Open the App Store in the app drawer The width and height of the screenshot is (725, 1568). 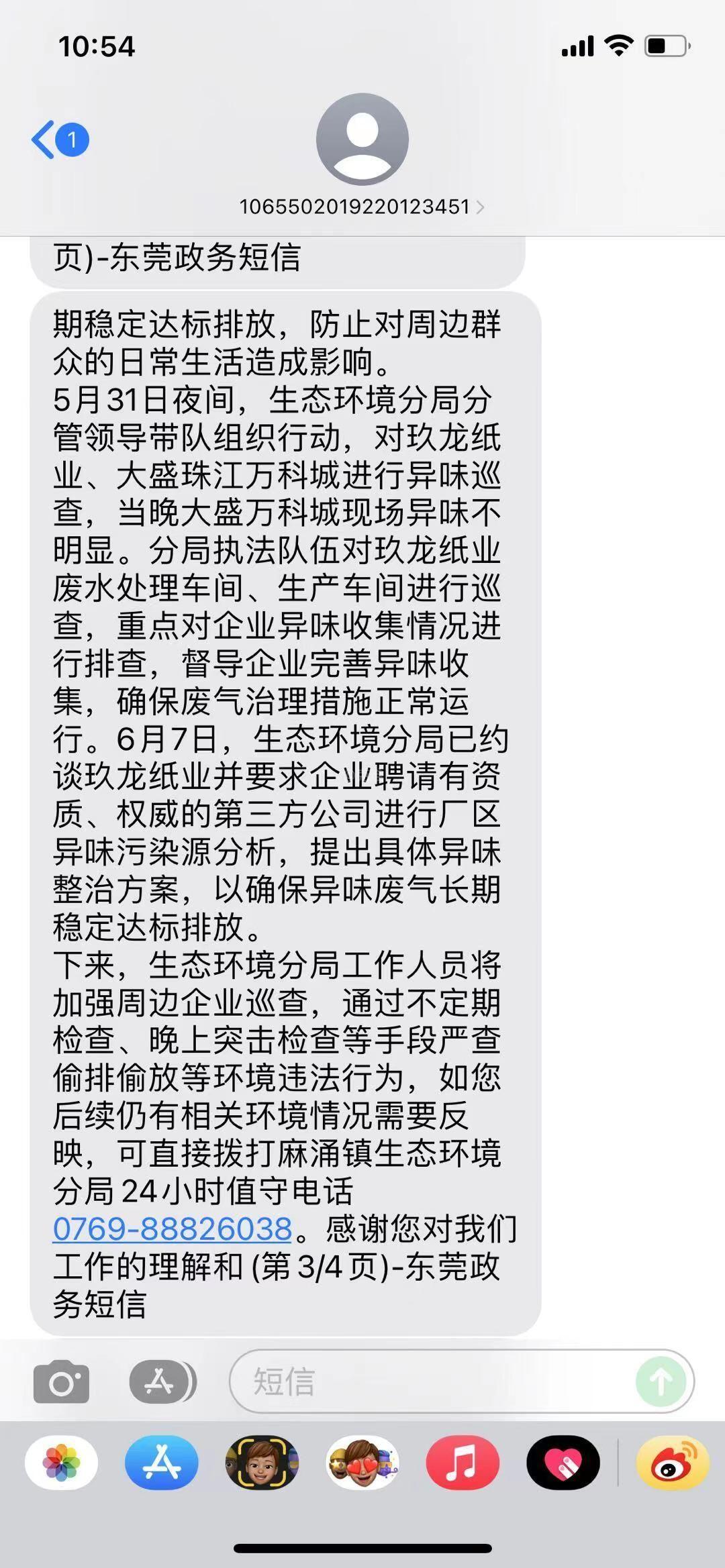coord(161,1463)
